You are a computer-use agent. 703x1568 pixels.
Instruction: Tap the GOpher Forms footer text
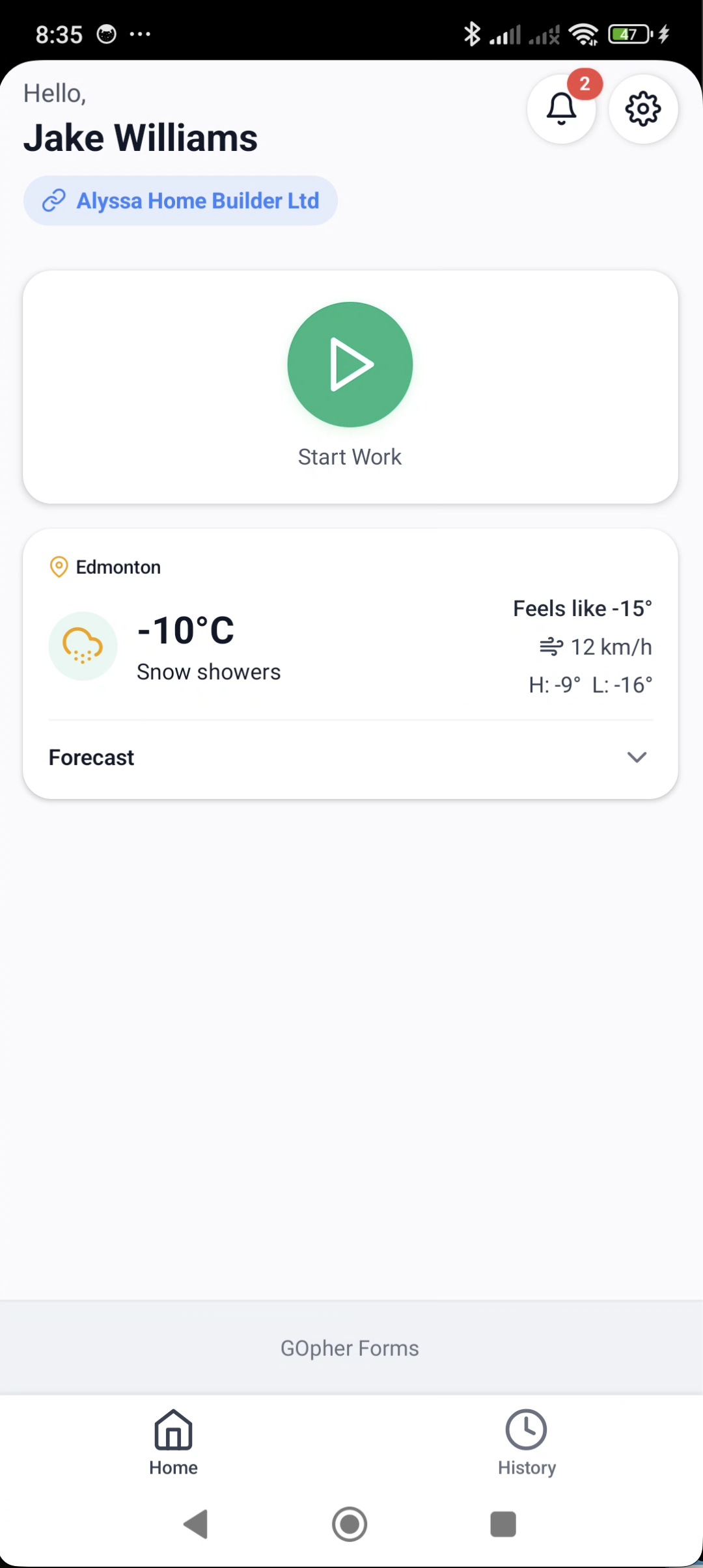point(350,1348)
